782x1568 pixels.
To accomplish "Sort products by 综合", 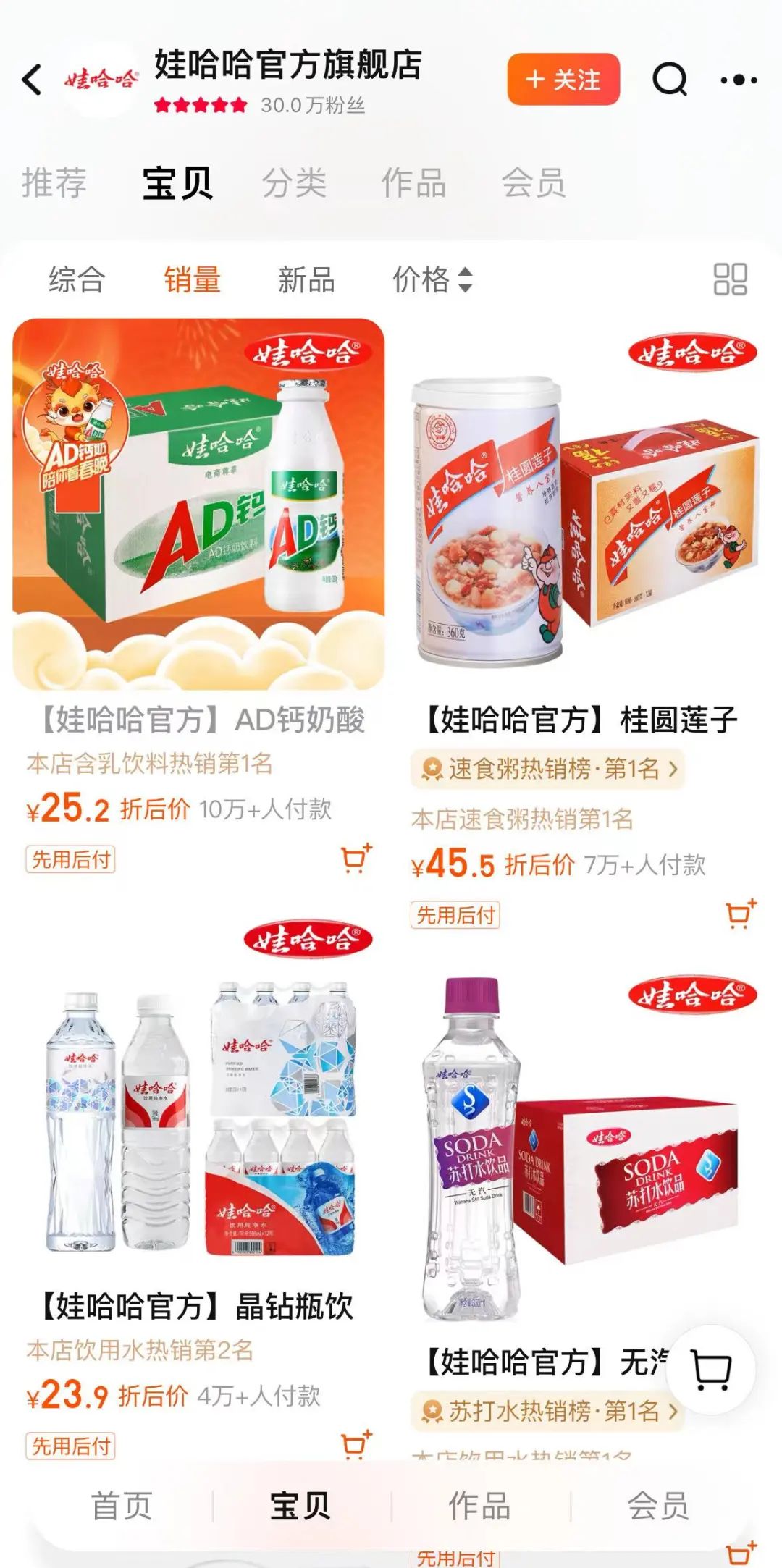I will pyautogui.click(x=77, y=279).
